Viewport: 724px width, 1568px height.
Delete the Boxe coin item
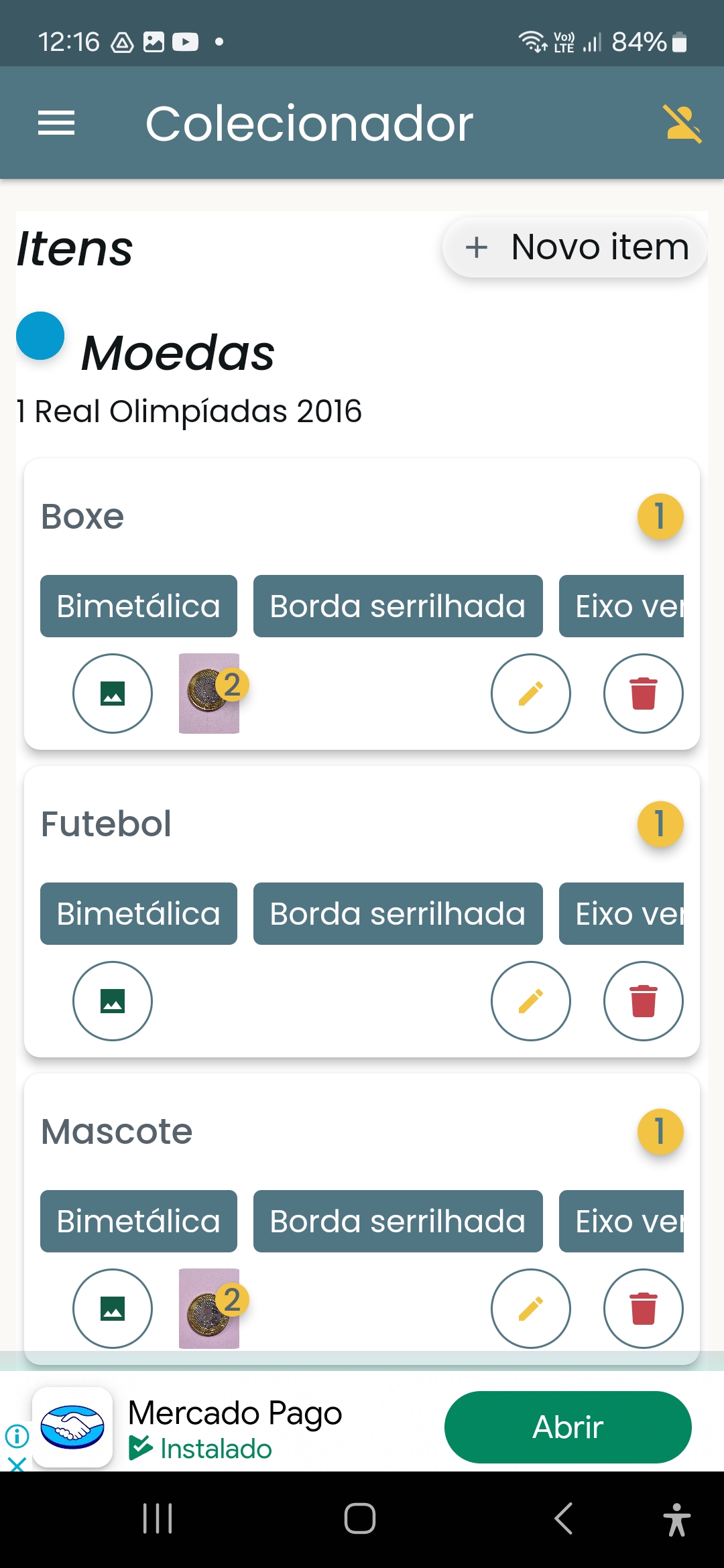[644, 694]
